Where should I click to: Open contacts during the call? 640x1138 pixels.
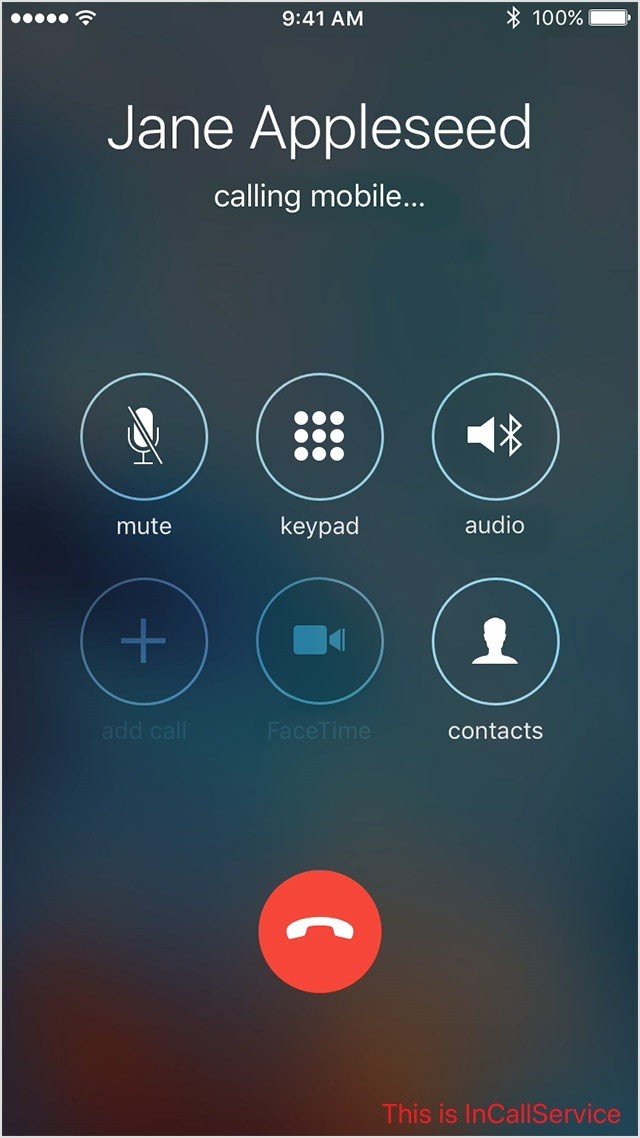(x=495, y=641)
